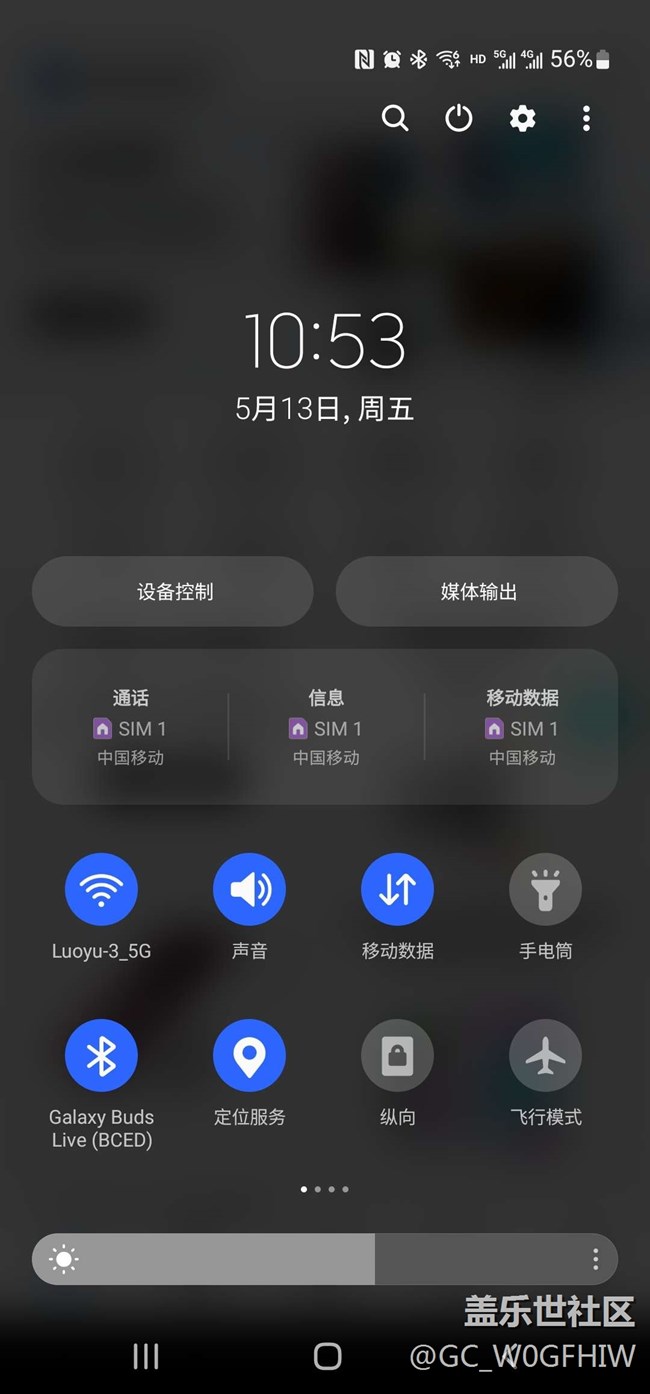Change the SIM for 移动数据 in the SIM card
Image resolution: width=650 pixels, height=1394 pixels.
coord(522,727)
